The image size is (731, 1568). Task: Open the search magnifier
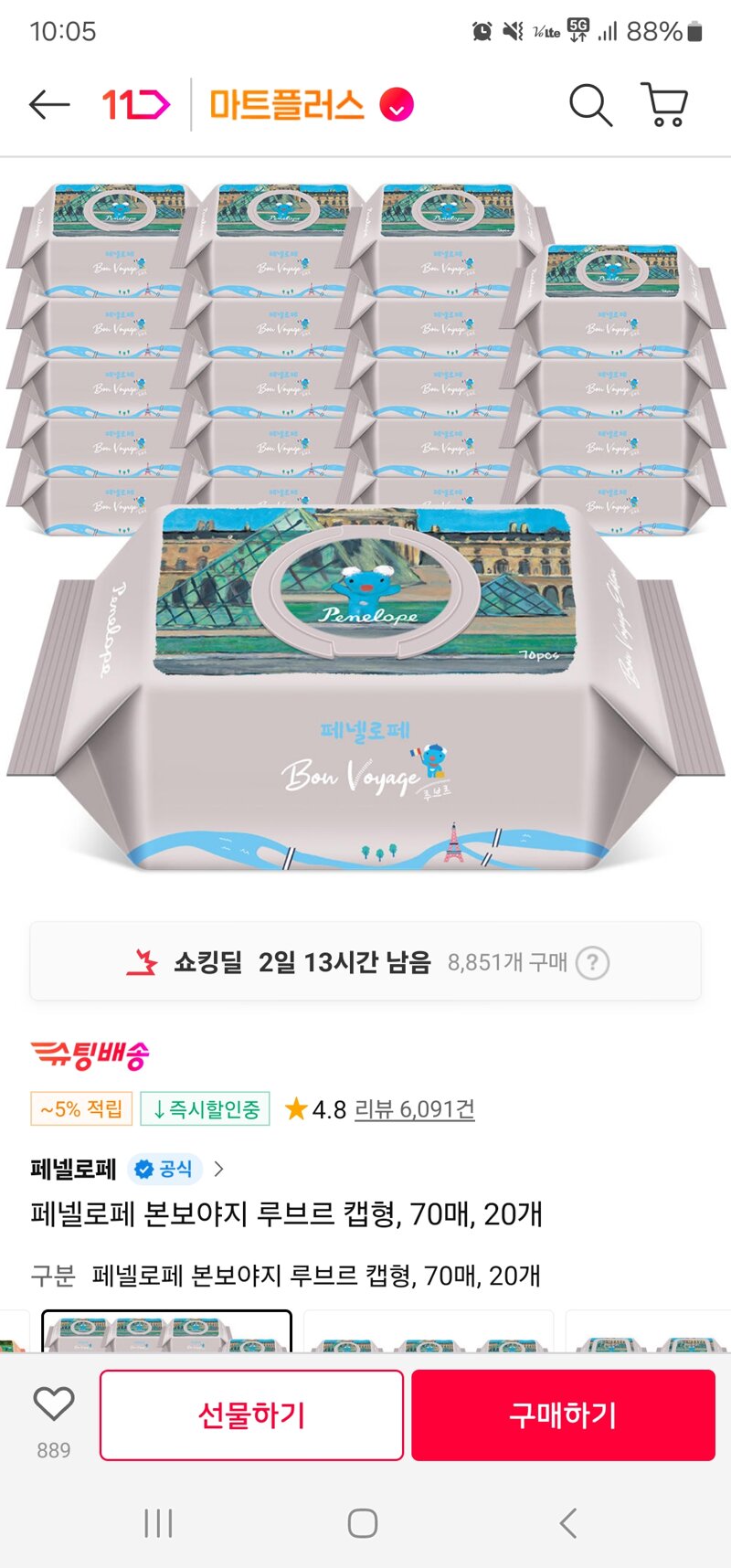[590, 105]
